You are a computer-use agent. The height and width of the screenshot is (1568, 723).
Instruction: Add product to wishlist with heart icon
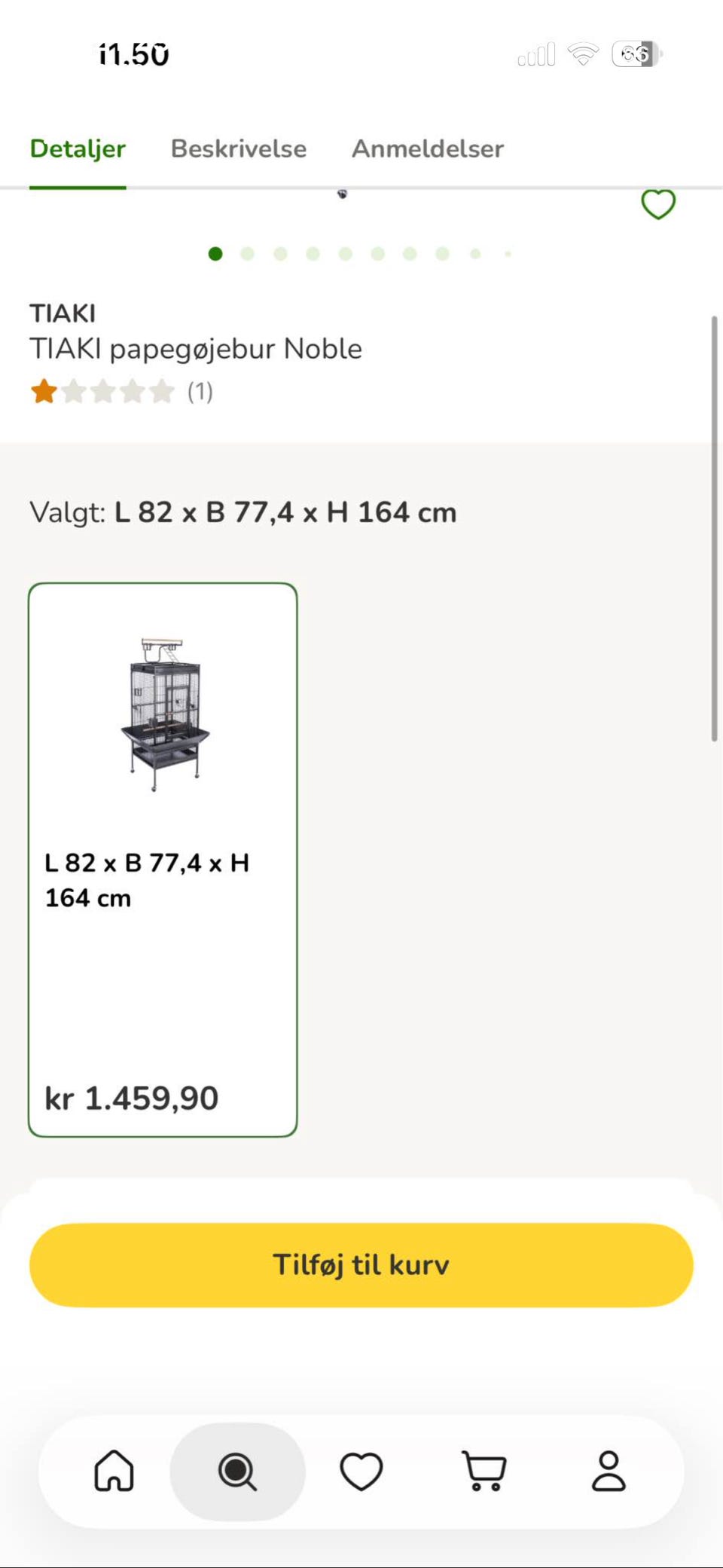(x=658, y=204)
